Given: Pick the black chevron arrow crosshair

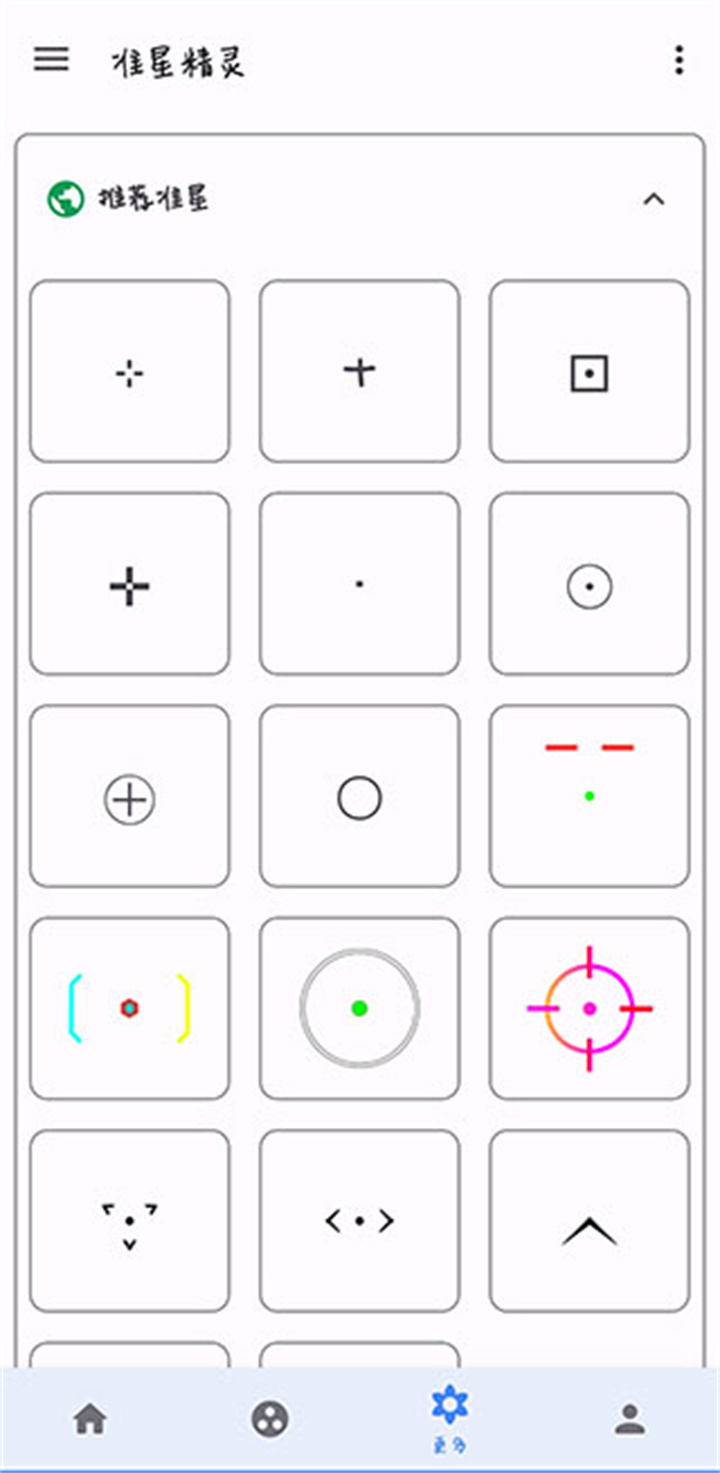Looking at the screenshot, I should coord(589,1221).
